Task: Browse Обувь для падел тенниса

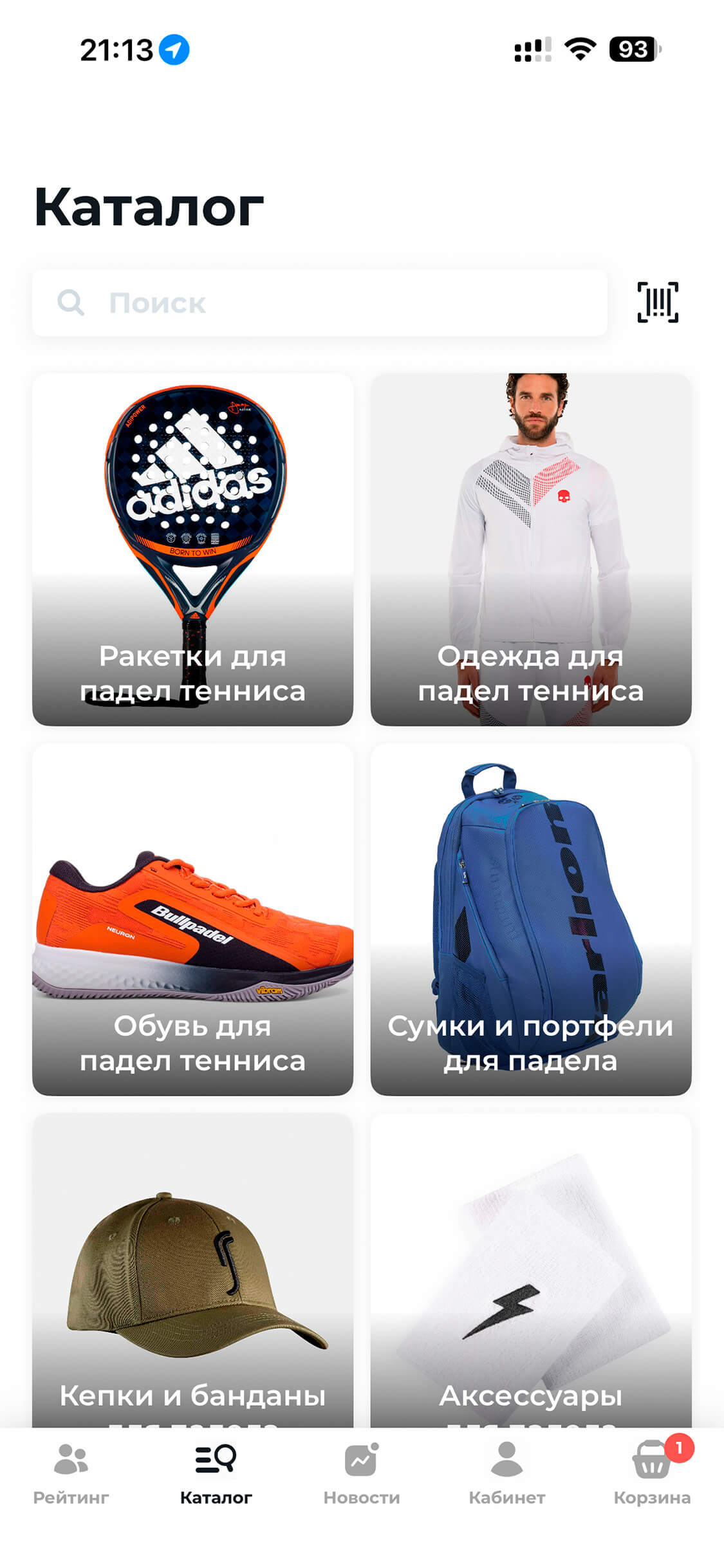Action: [x=192, y=919]
